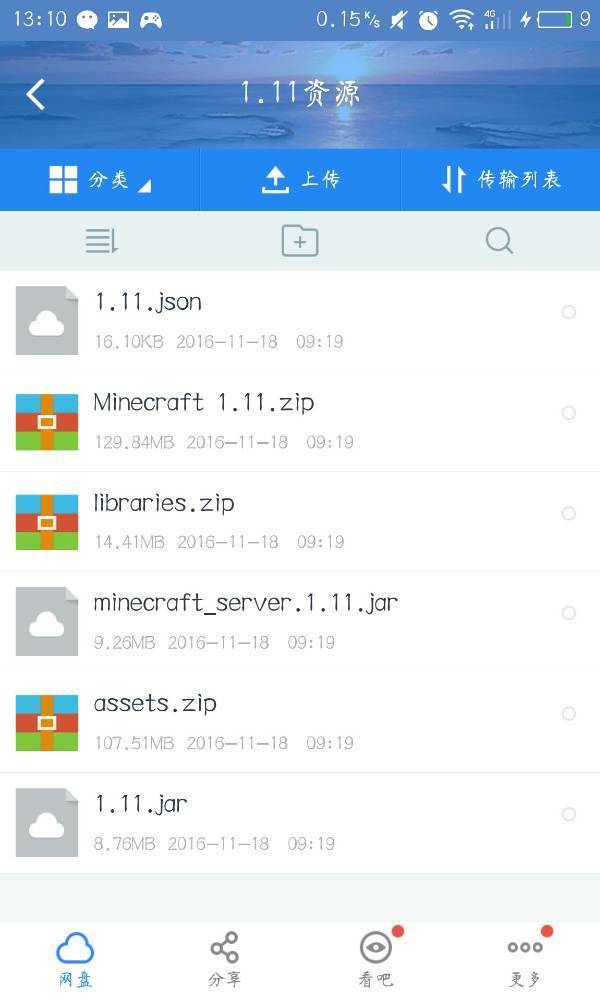
Task: Create a new folder
Action: click(x=300, y=240)
